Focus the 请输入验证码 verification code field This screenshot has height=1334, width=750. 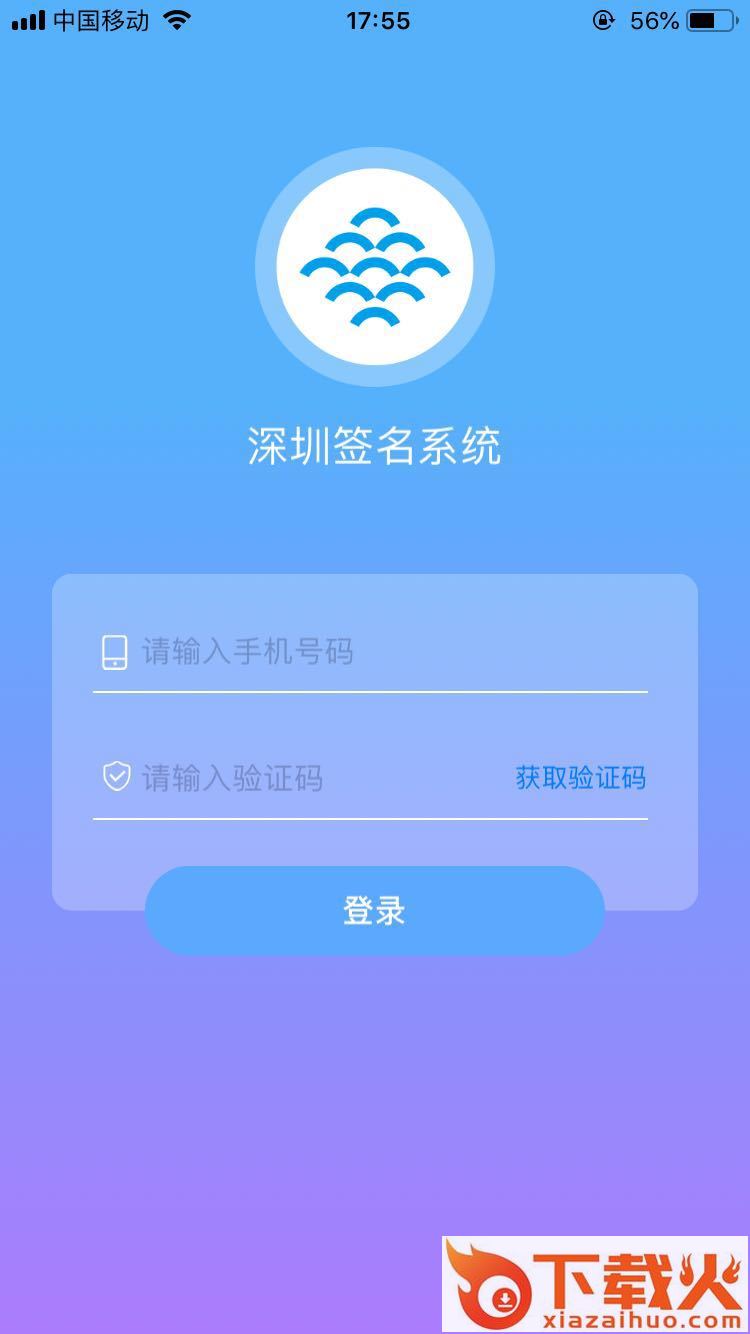[x=300, y=778]
